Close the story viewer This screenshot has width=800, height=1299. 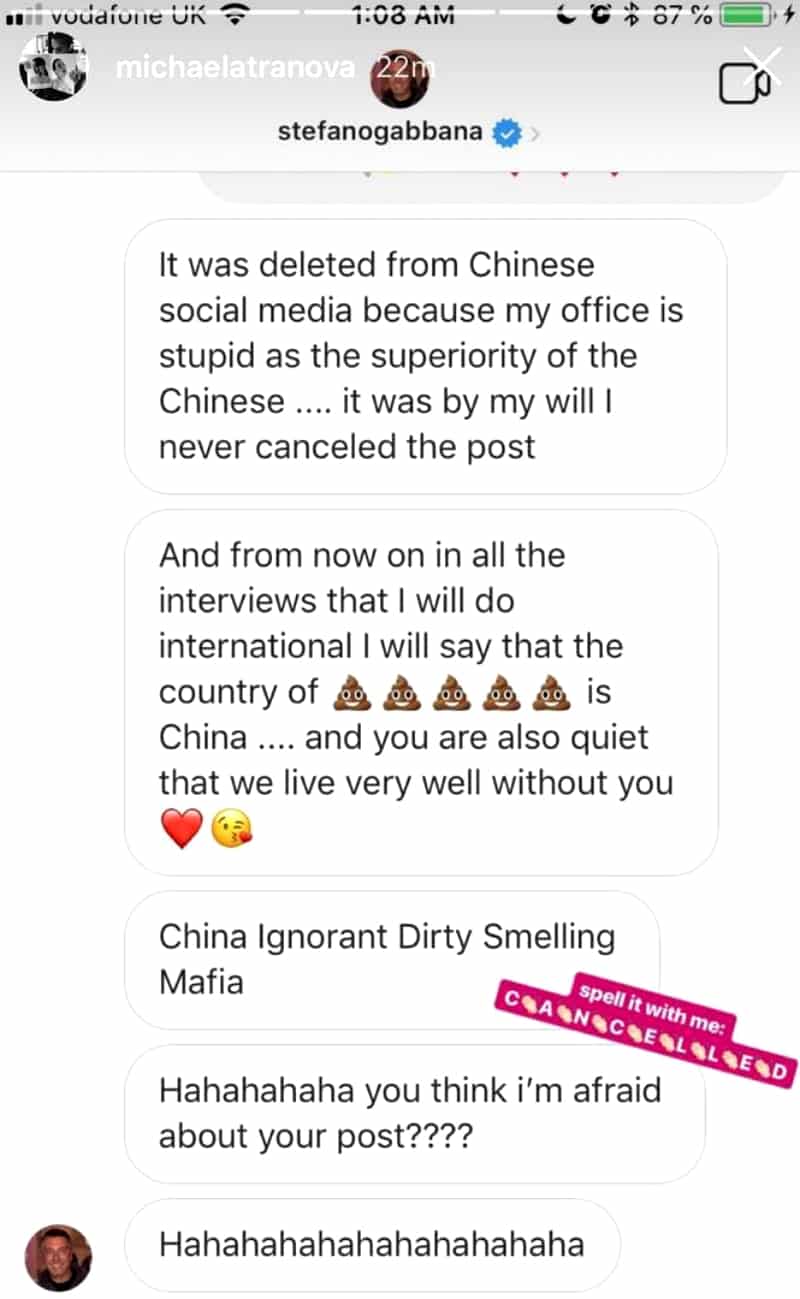pos(765,66)
